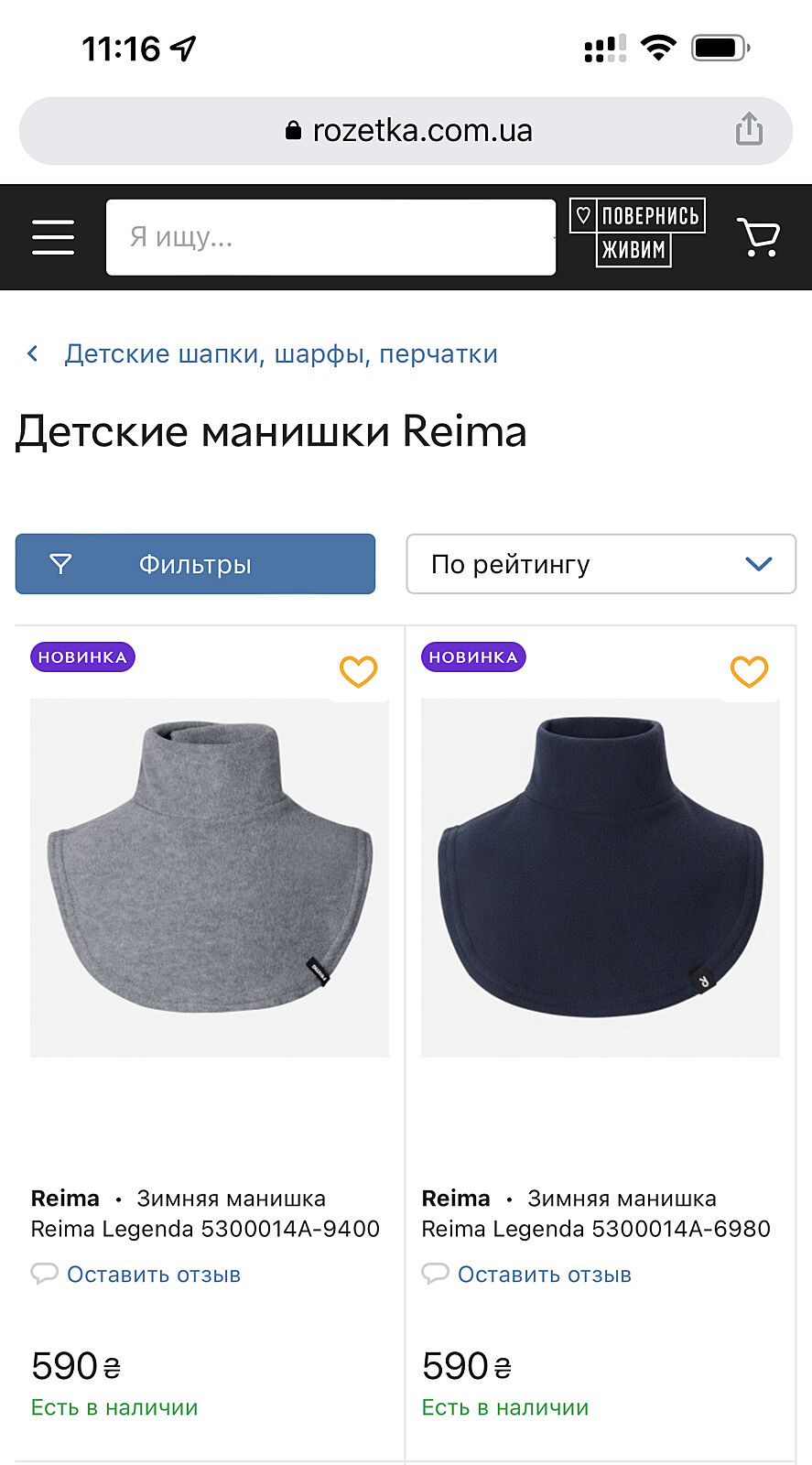
Task: Open the Reima Legenda 5300014A-9400 title link
Action: coord(205,1214)
